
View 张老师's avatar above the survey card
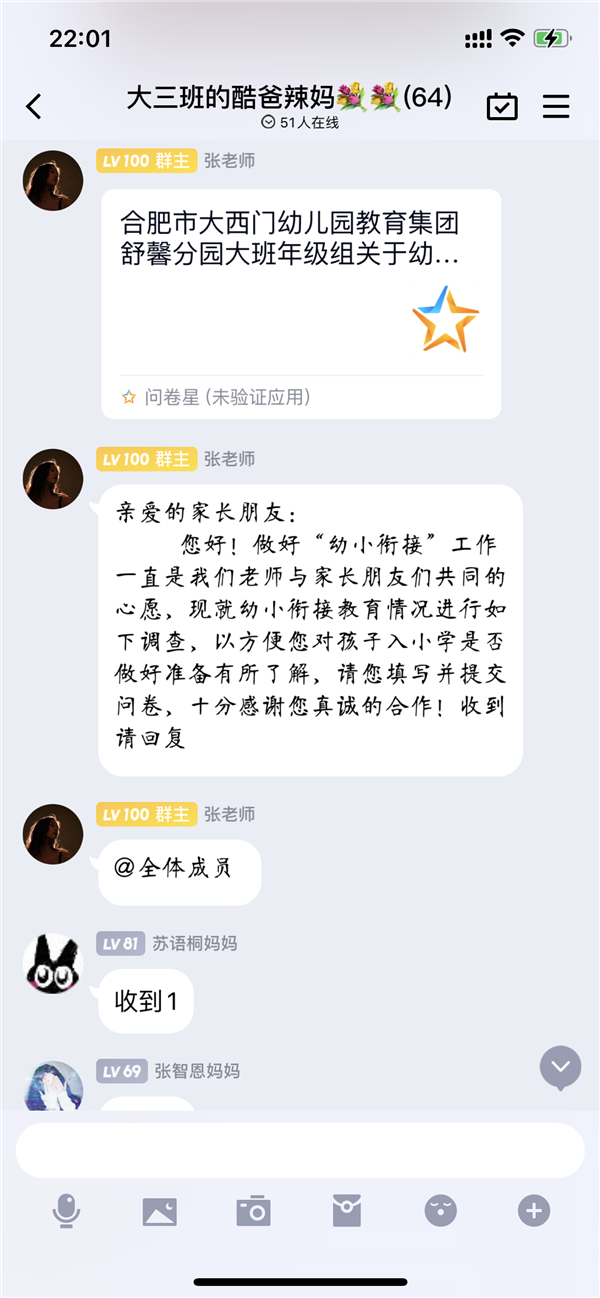point(53,181)
